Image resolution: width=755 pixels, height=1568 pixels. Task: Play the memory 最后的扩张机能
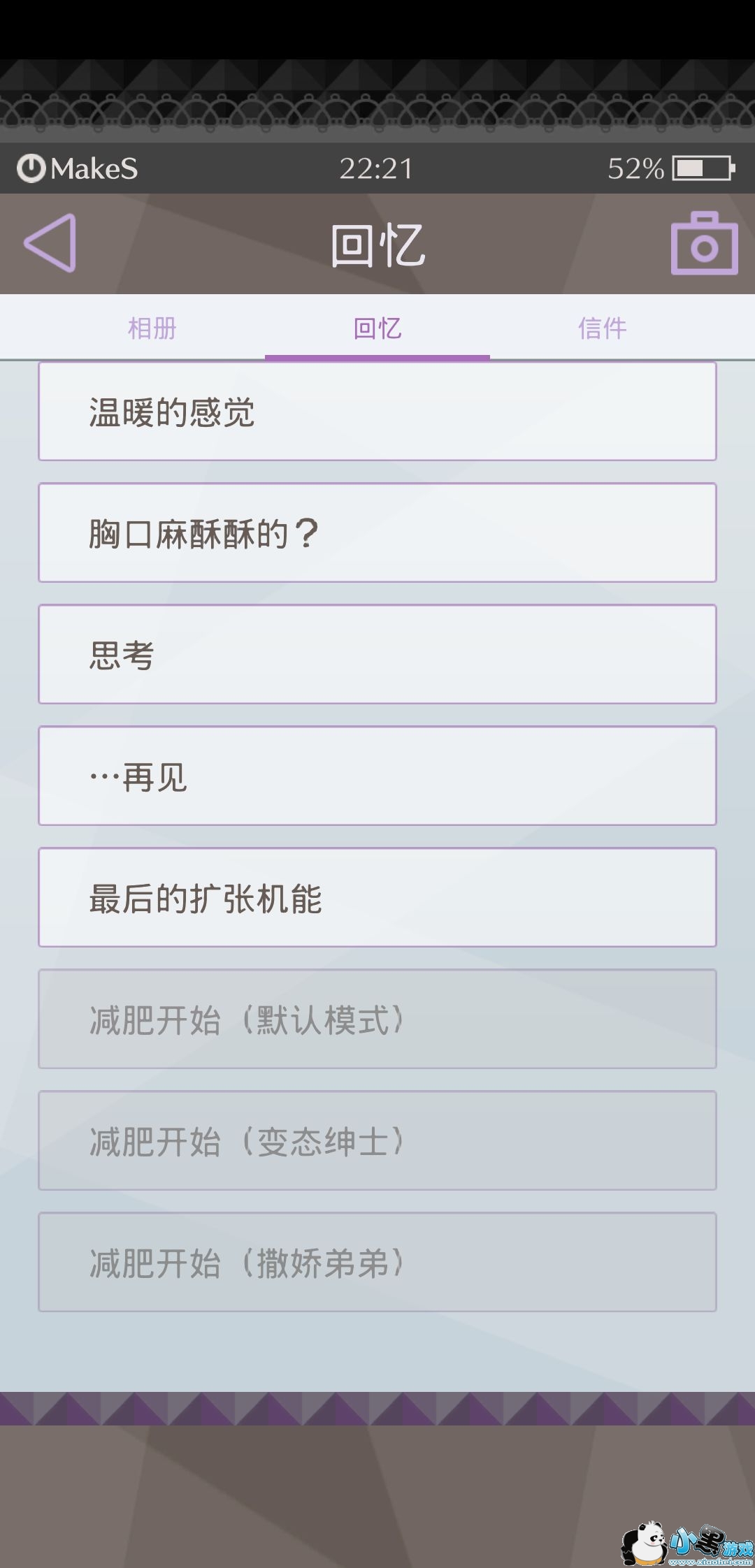377,898
